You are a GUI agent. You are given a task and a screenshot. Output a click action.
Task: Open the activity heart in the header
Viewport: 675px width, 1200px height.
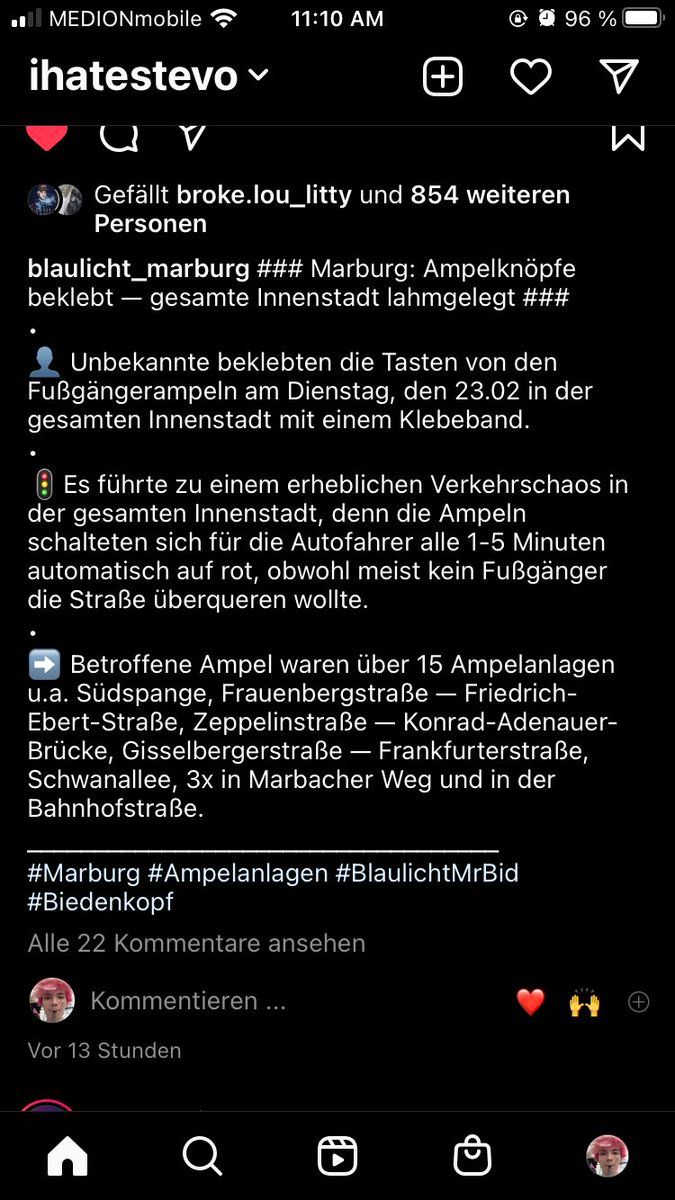[530, 76]
